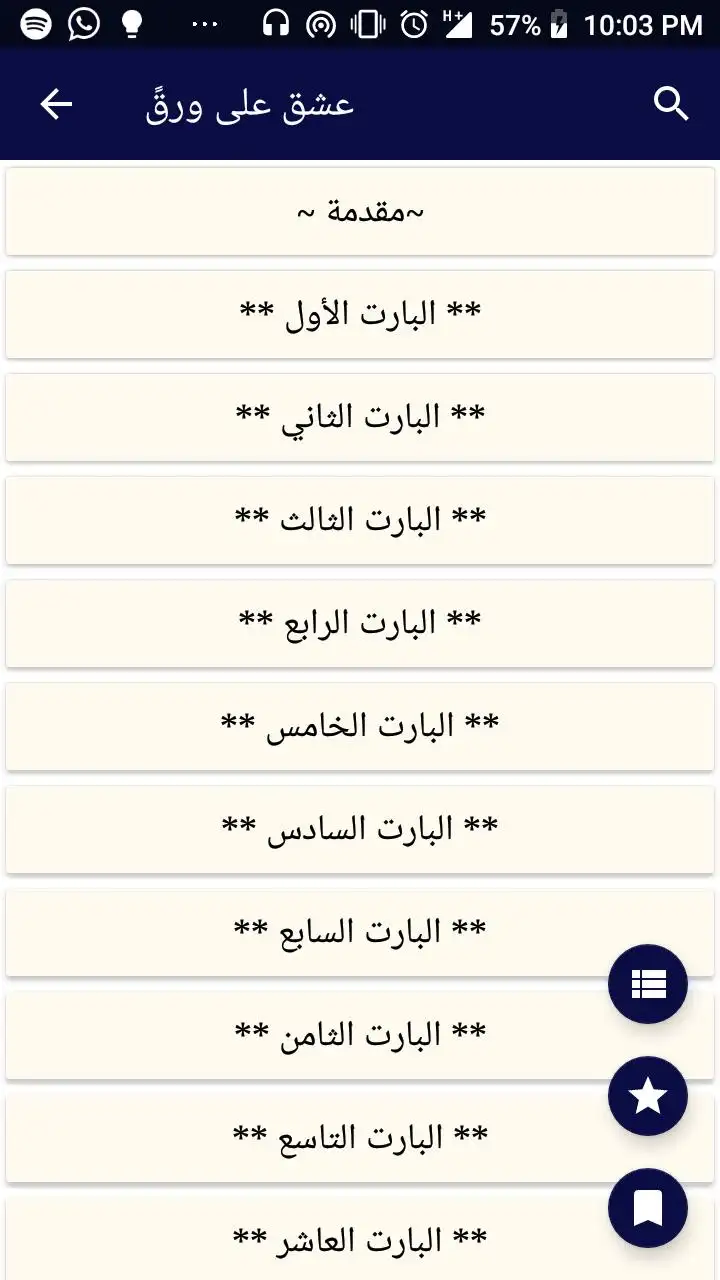Open البارت التاسع chapter
The height and width of the screenshot is (1280, 720).
pyautogui.click(x=360, y=1138)
